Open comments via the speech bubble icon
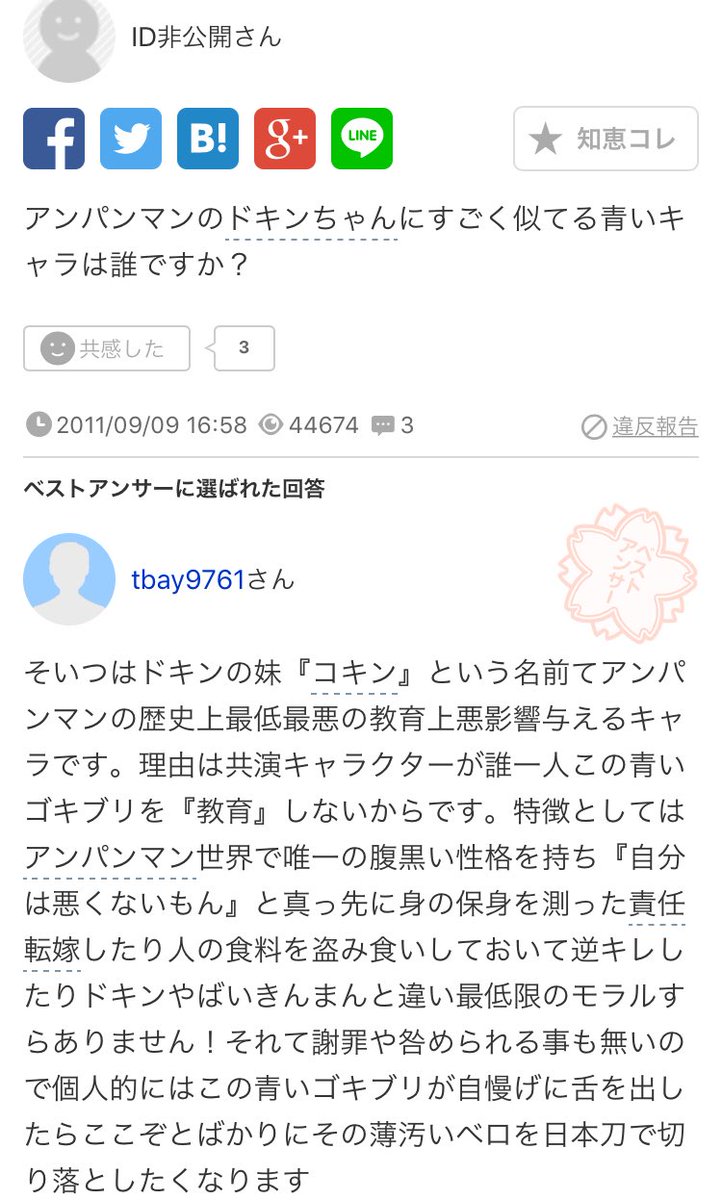The width and height of the screenshot is (722, 1200). coord(383,425)
